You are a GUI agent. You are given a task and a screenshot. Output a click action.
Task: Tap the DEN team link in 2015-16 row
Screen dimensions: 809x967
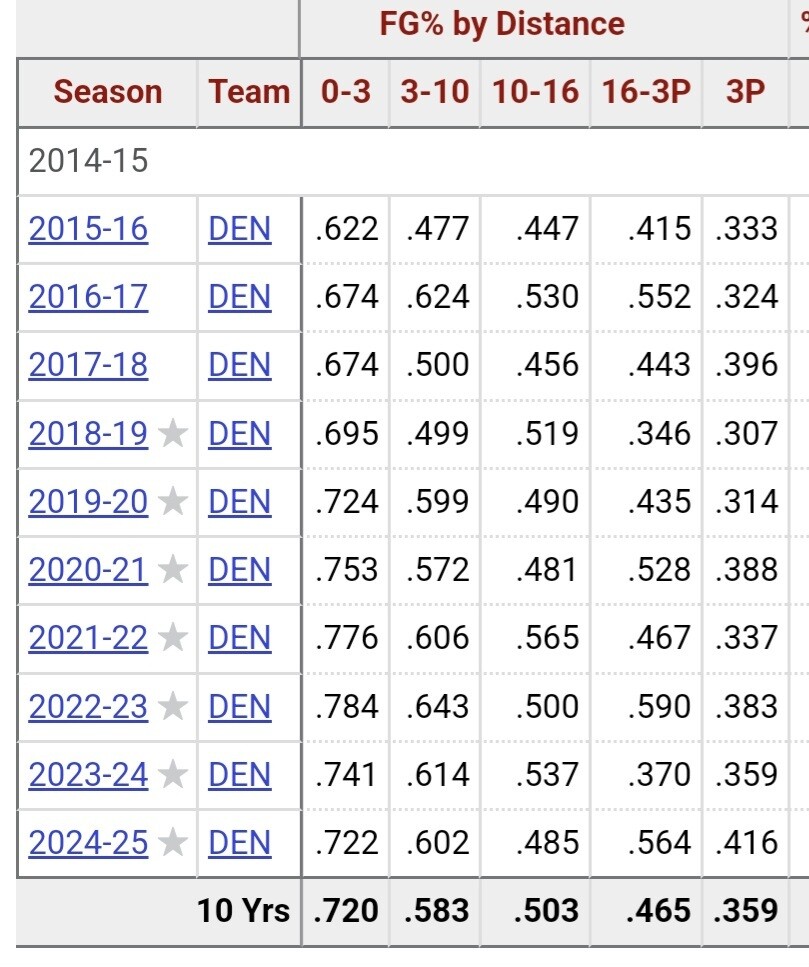click(240, 229)
